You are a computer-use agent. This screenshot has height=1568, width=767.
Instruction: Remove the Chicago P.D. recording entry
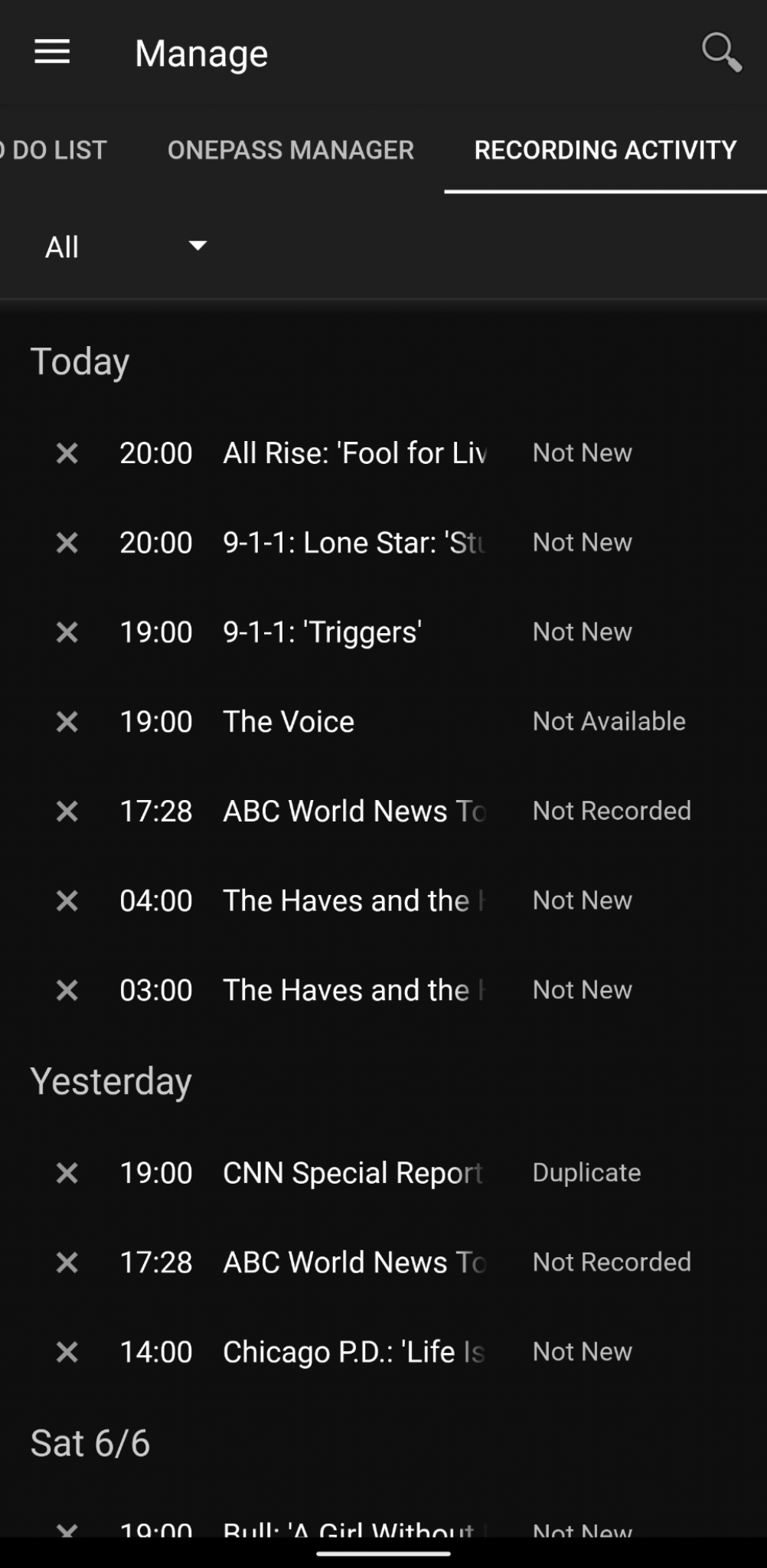point(67,1351)
